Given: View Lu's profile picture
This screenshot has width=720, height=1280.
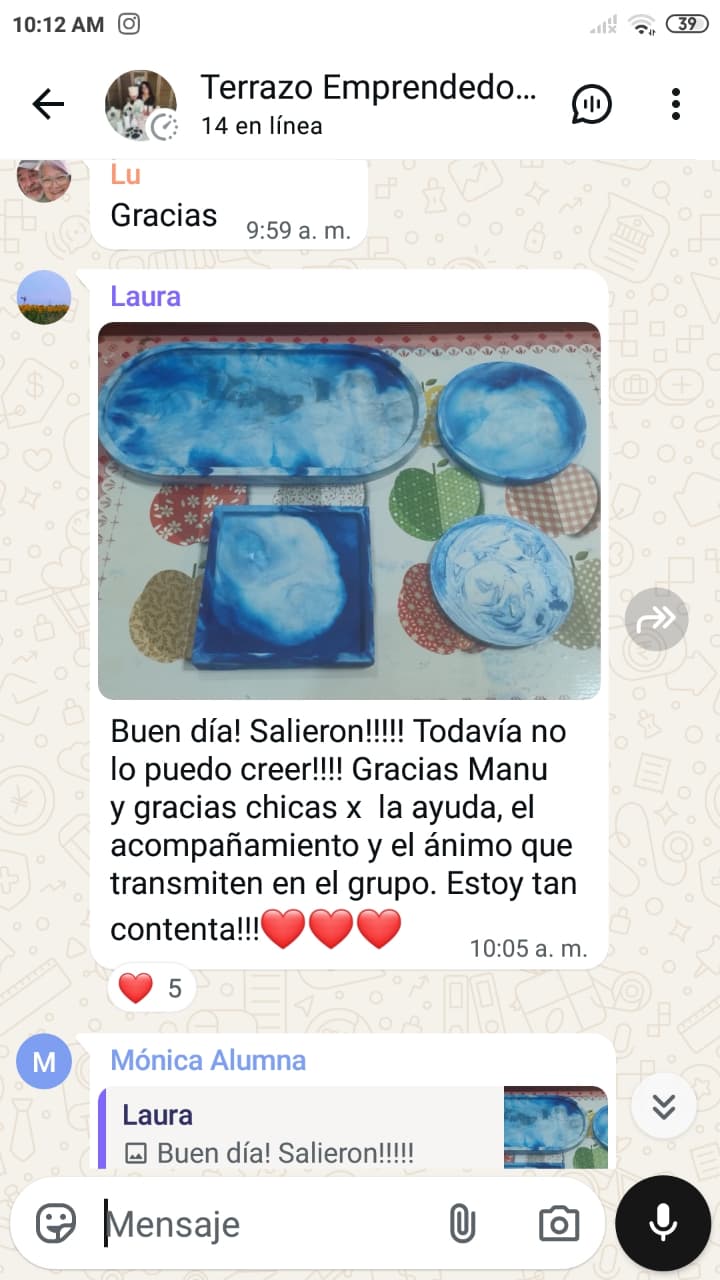Looking at the screenshot, I should (x=44, y=181).
